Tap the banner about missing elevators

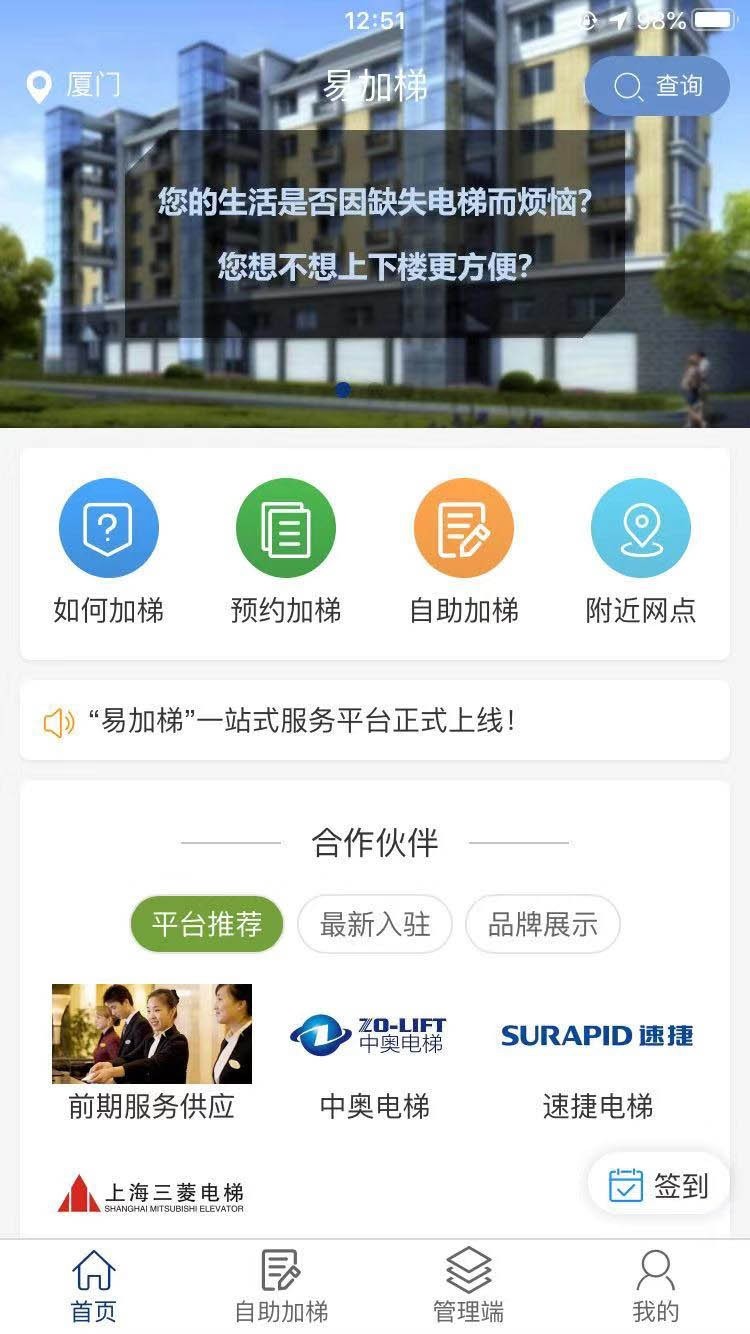pos(374,235)
